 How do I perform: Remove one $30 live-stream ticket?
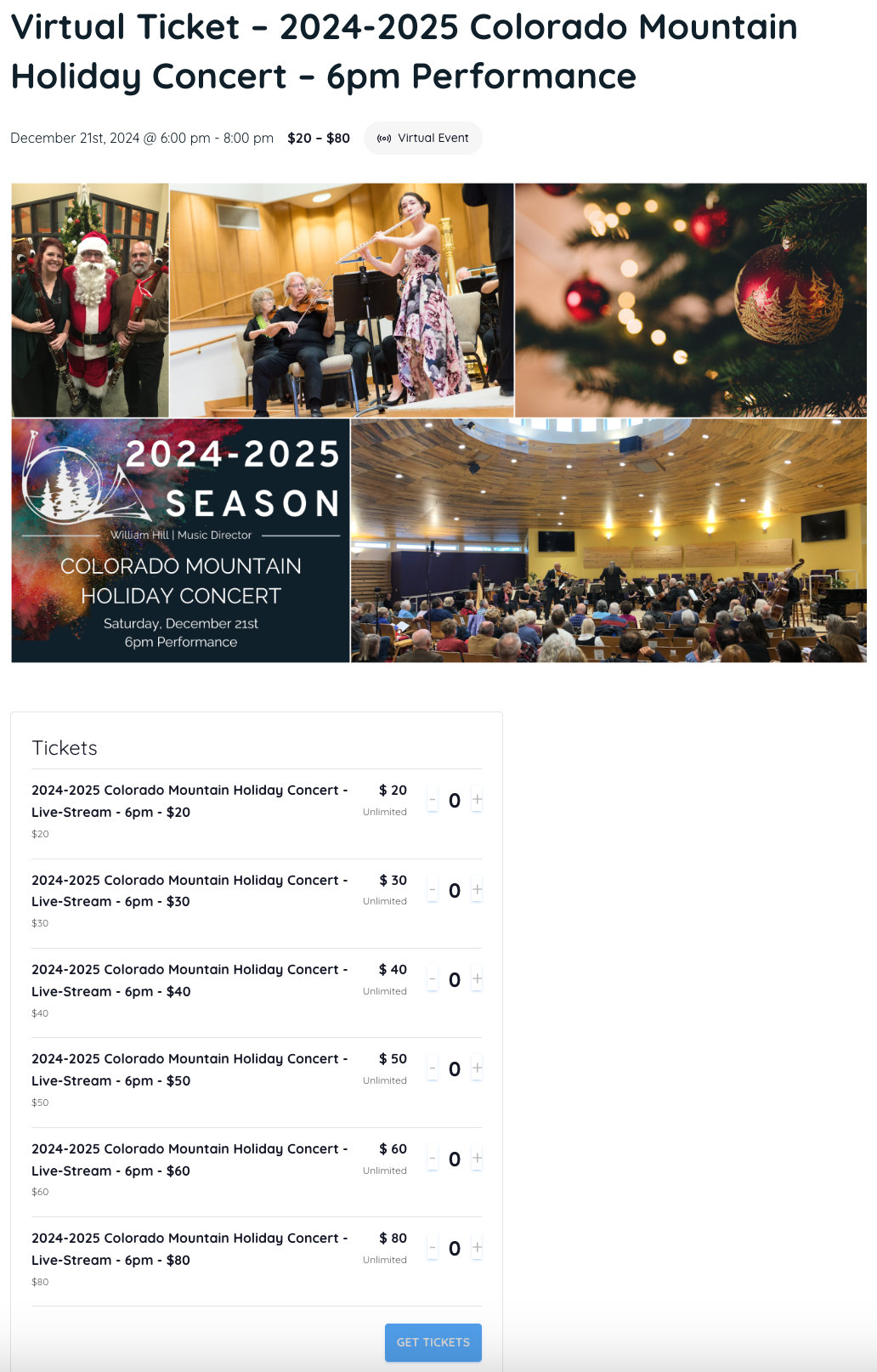pyautogui.click(x=433, y=890)
